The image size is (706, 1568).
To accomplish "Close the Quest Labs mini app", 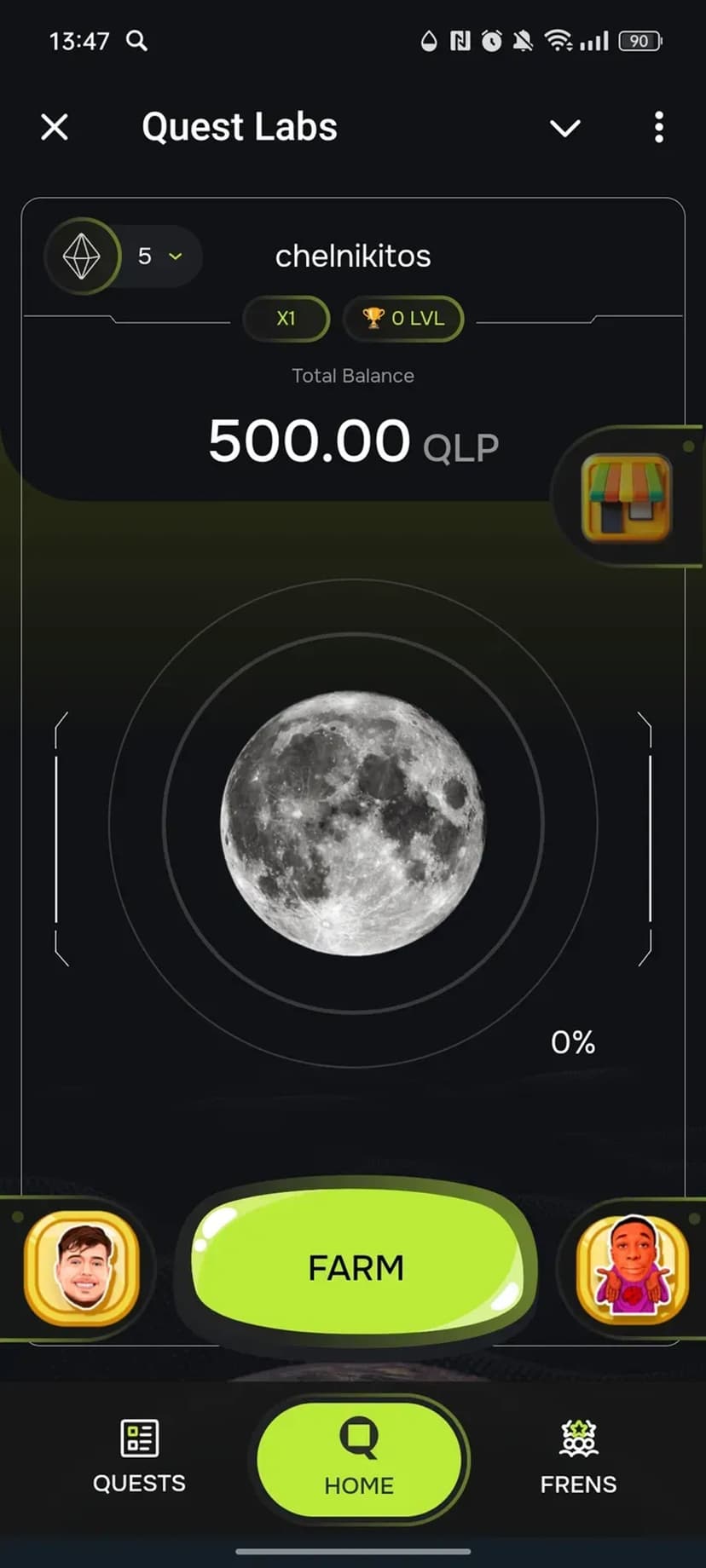I will [x=55, y=128].
